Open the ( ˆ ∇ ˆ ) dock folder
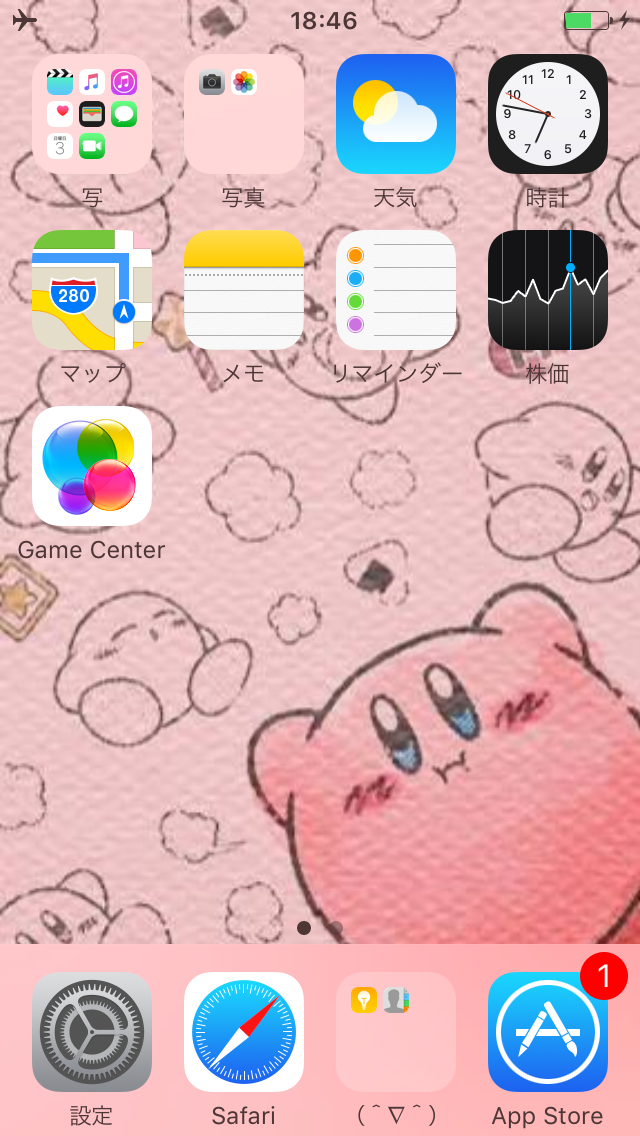The image size is (640, 1136). 396,1032
